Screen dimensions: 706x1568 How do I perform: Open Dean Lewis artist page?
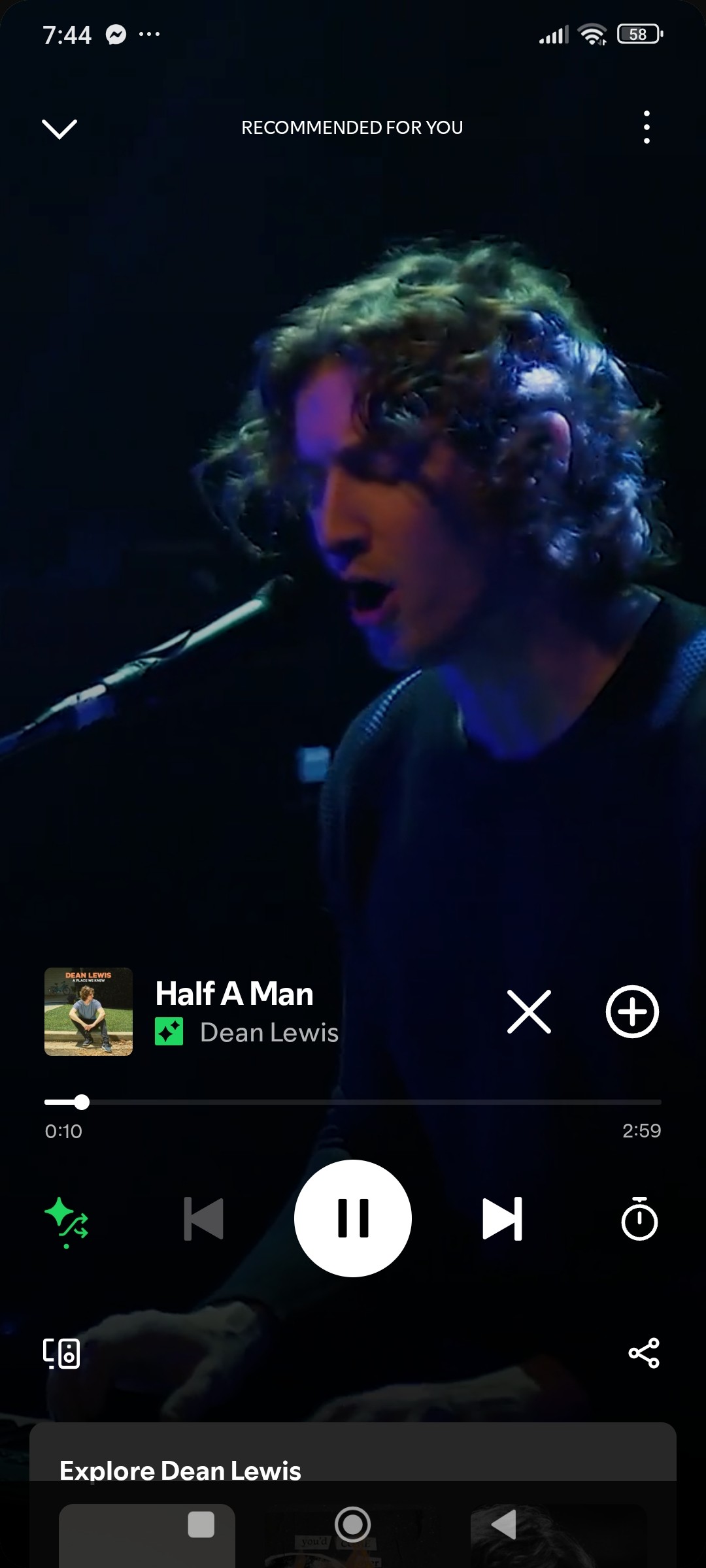269,1033
